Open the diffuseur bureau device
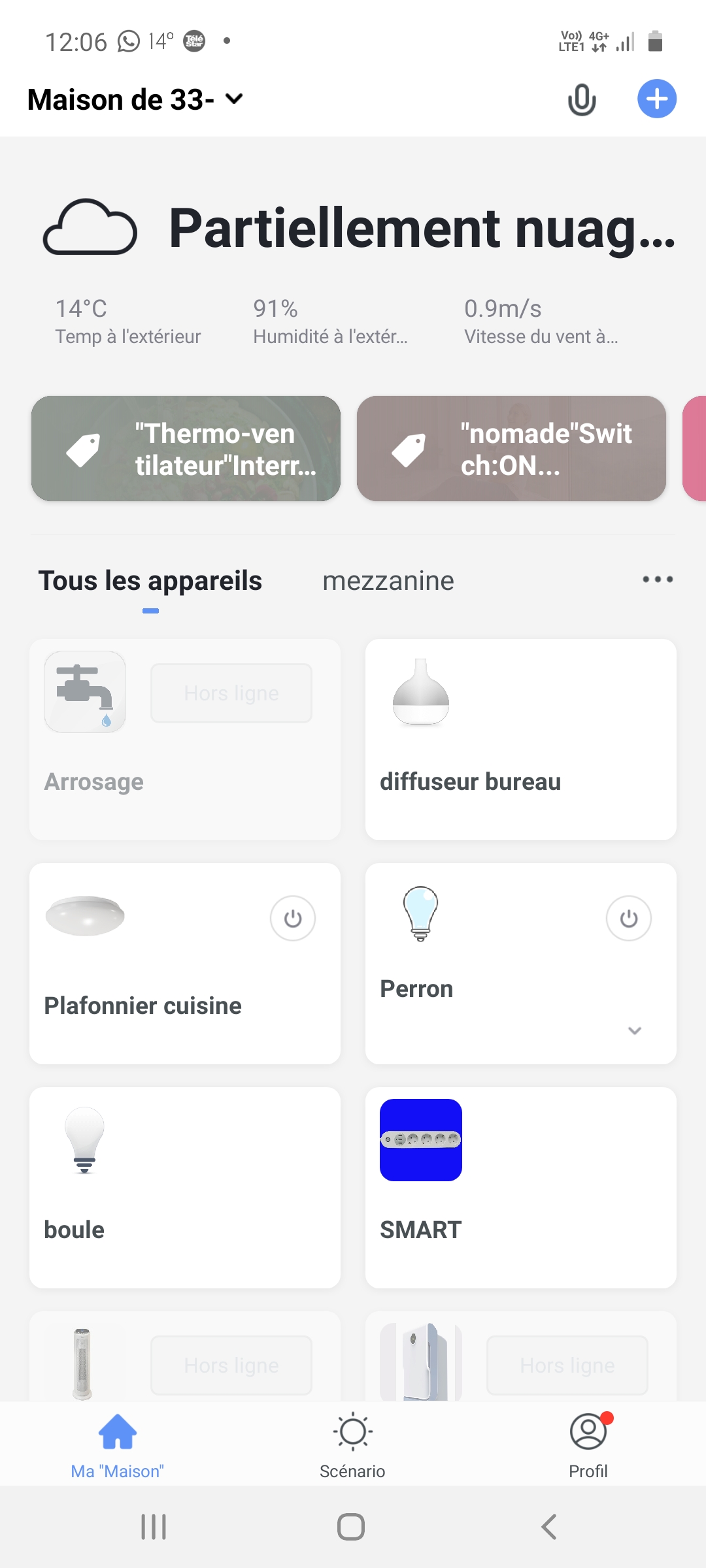The image size is (706, 1568). [x=520, y=740]
